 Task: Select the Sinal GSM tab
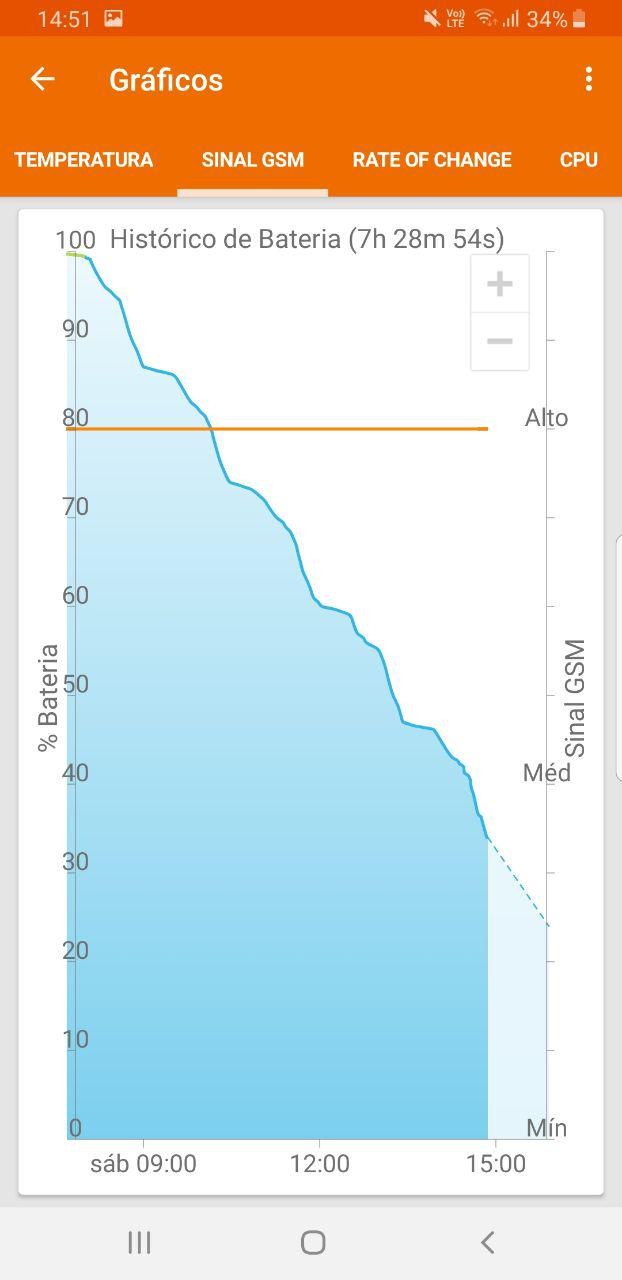click(252, 160)
